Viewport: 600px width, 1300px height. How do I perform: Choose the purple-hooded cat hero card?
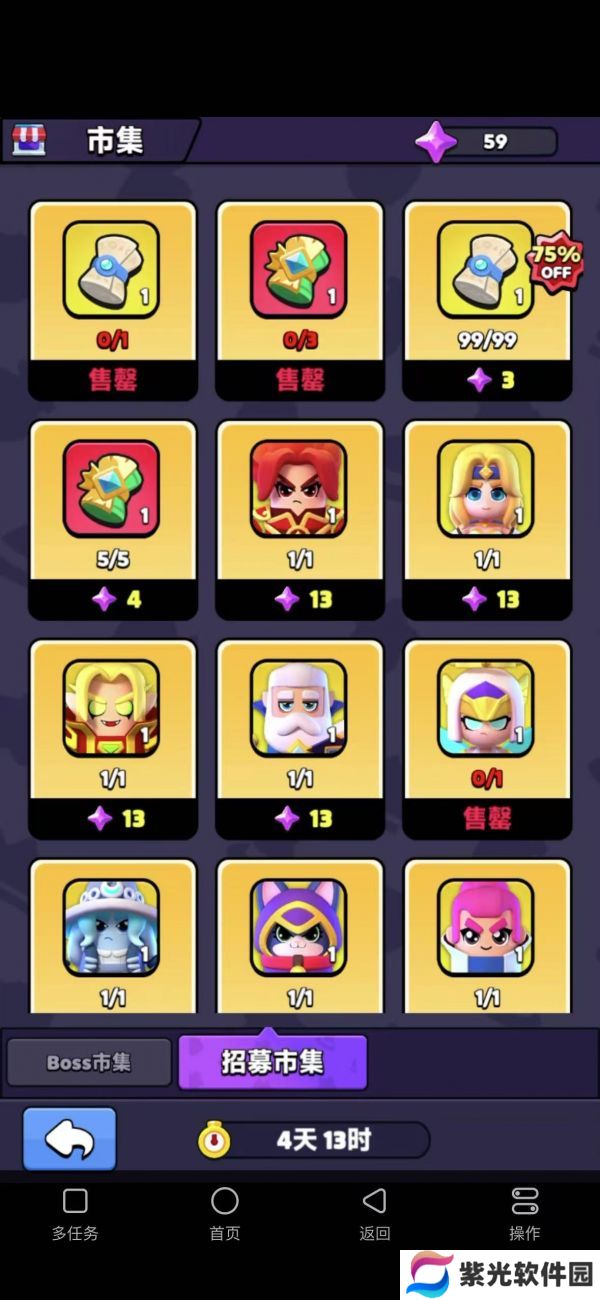click(x=300, y=935)
